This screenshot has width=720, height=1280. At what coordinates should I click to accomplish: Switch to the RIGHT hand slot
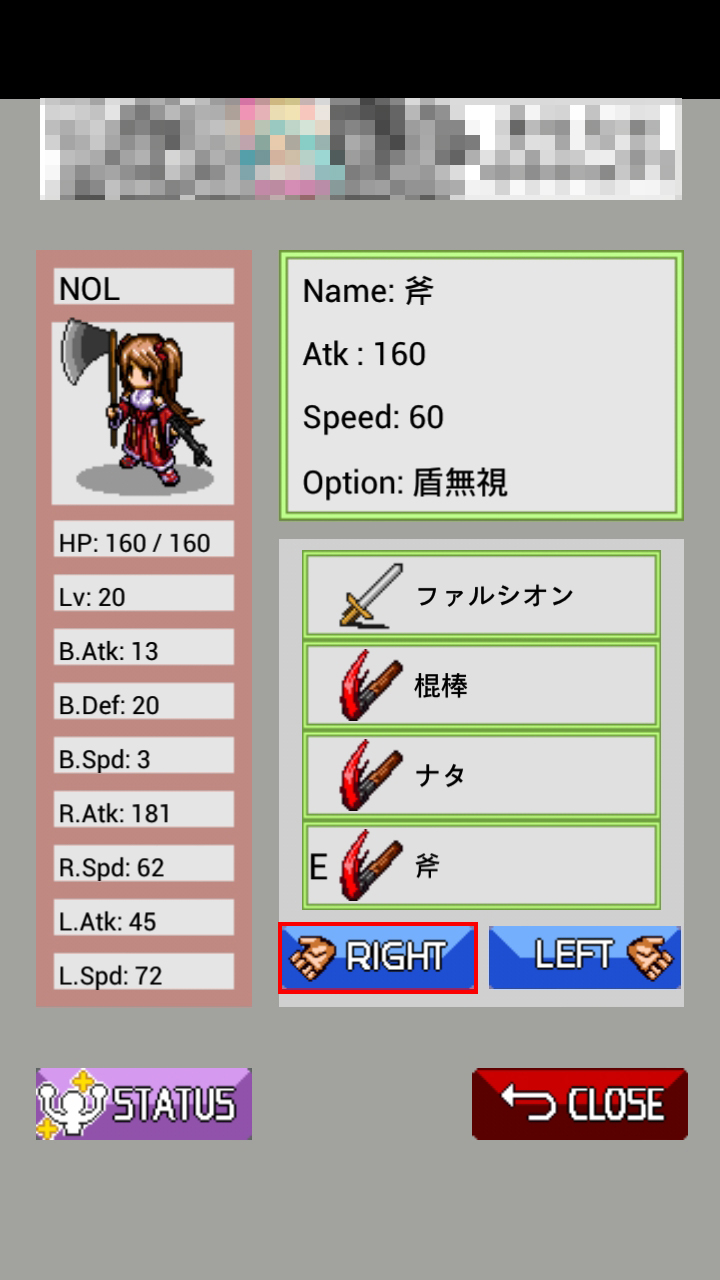pos(378,958)
